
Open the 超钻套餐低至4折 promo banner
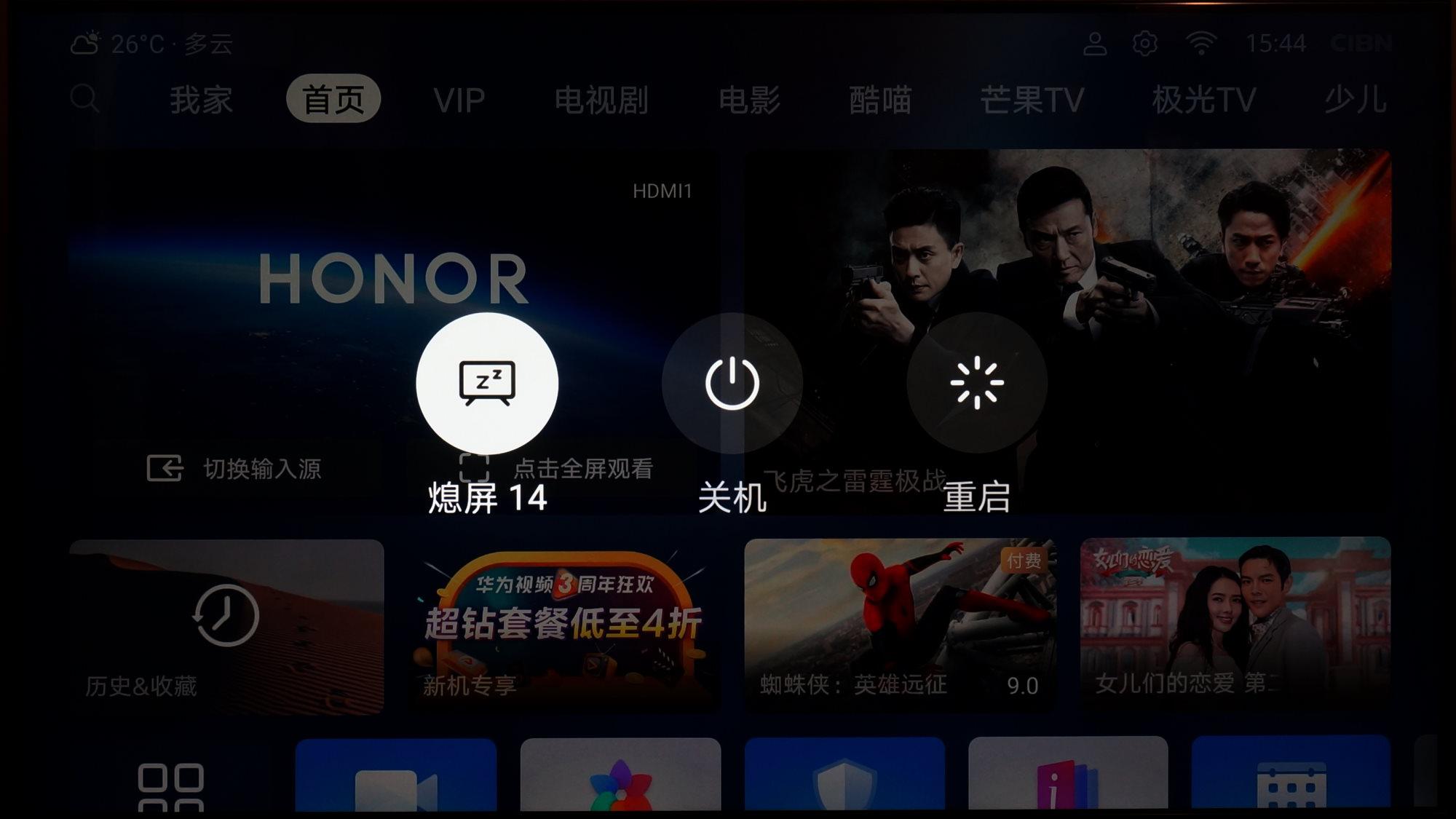[562, 626]
